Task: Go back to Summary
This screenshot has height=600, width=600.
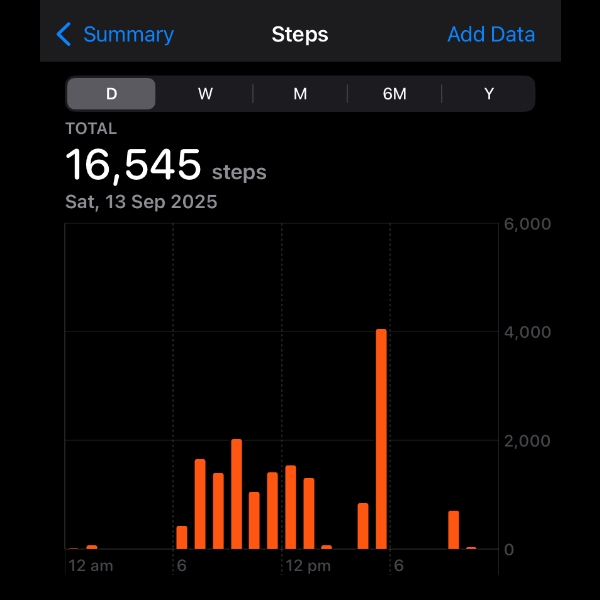Action: (x=115, y=34)
